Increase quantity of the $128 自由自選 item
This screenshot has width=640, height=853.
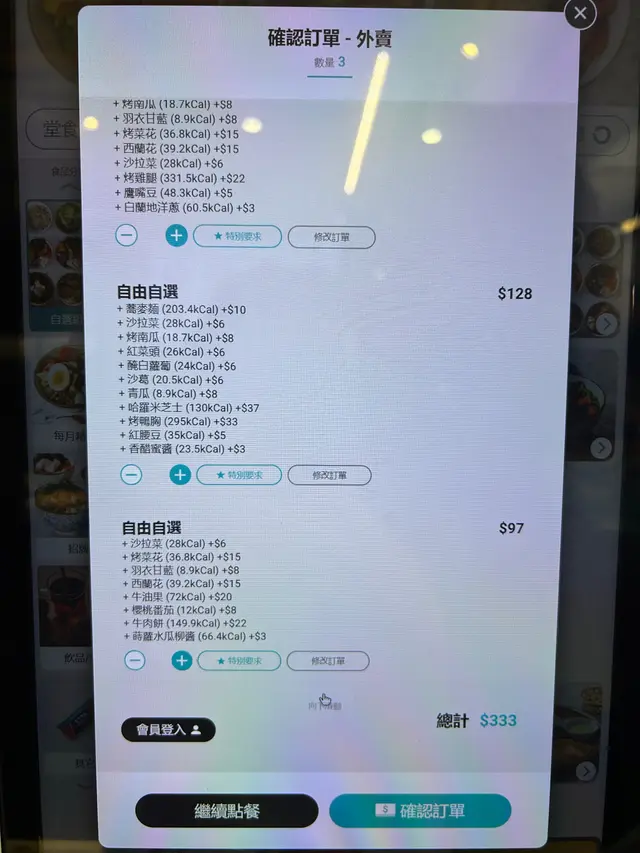180,475
